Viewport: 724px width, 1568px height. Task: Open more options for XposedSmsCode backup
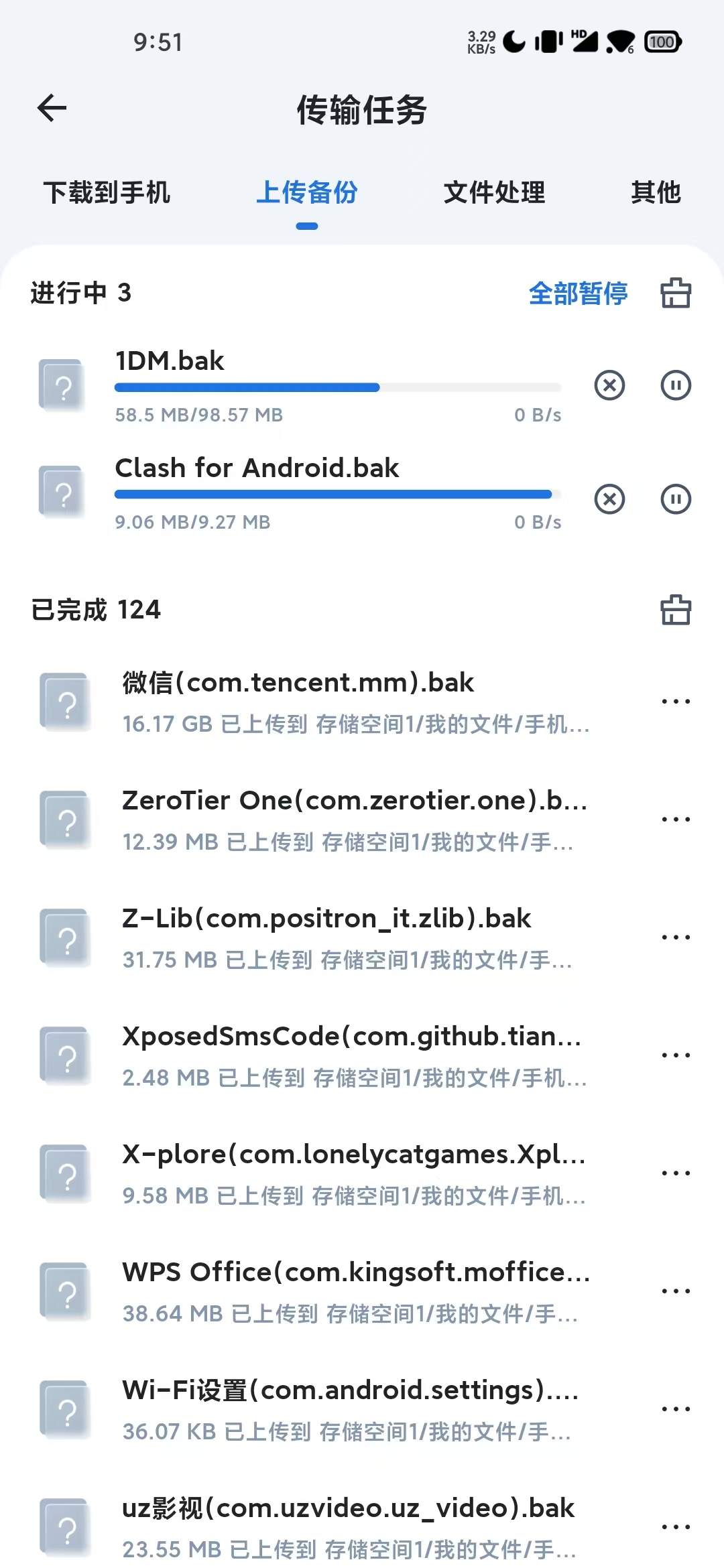pos(675,1055)
